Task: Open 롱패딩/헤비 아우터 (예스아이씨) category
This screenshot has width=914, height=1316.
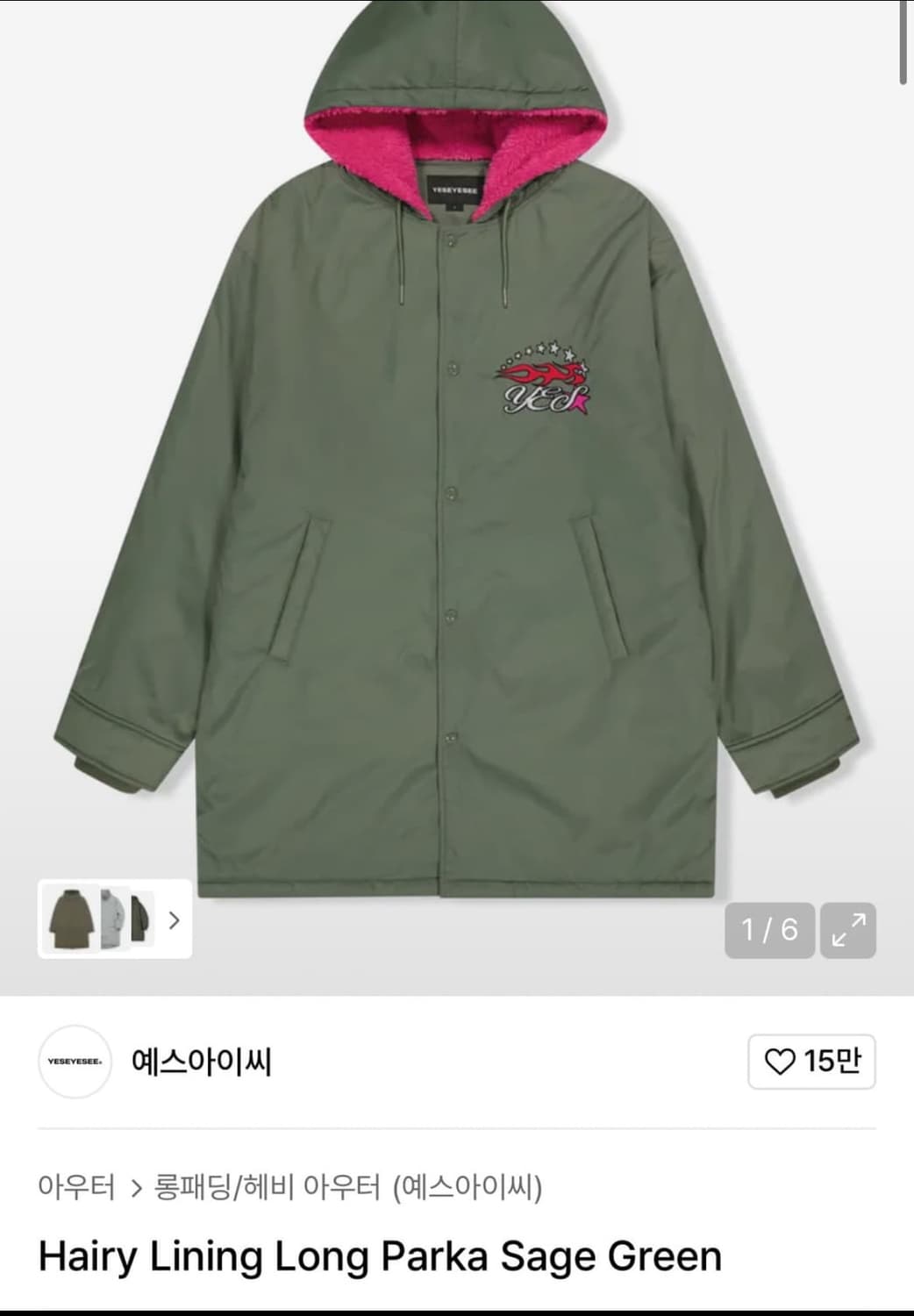Action: click(348, 1188)
